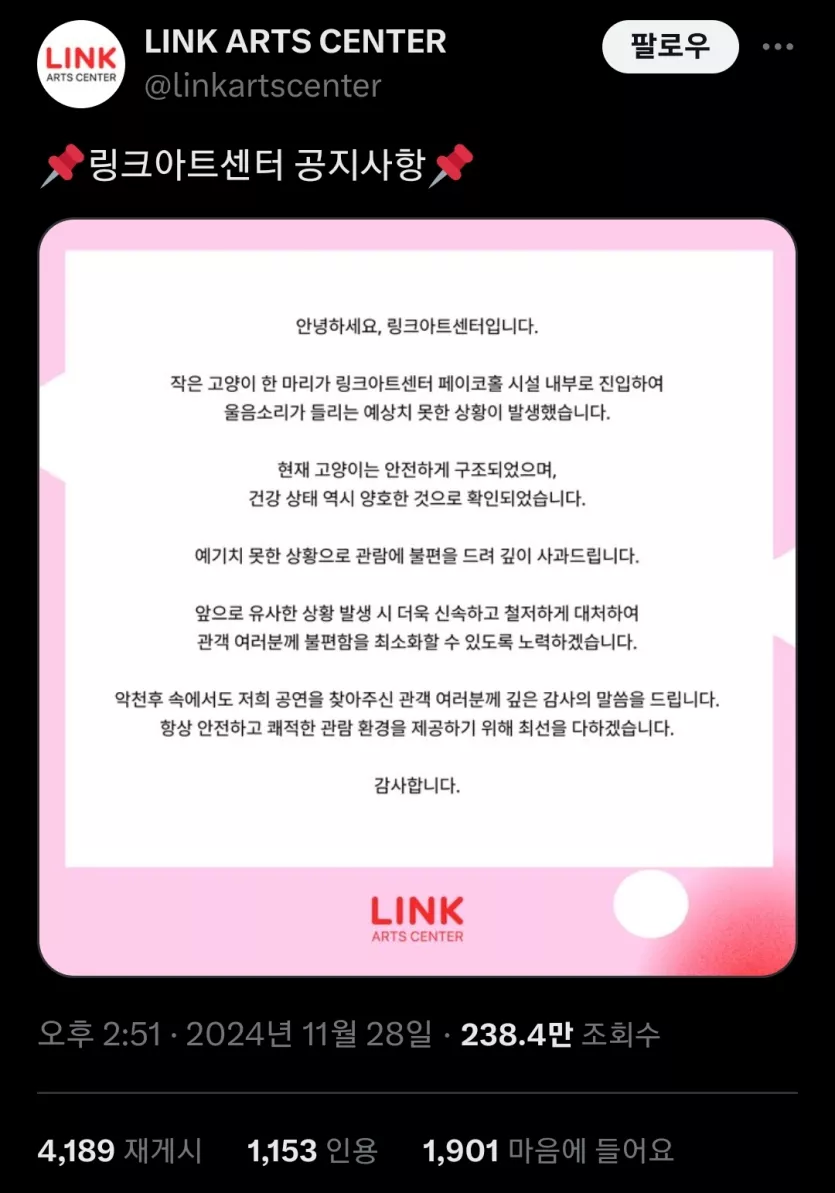Viewport: 835px width, 1193px height.
Task: Follow LINK ARTS CENTER with the 팔로우 button
Action: [x=669, y=47]
